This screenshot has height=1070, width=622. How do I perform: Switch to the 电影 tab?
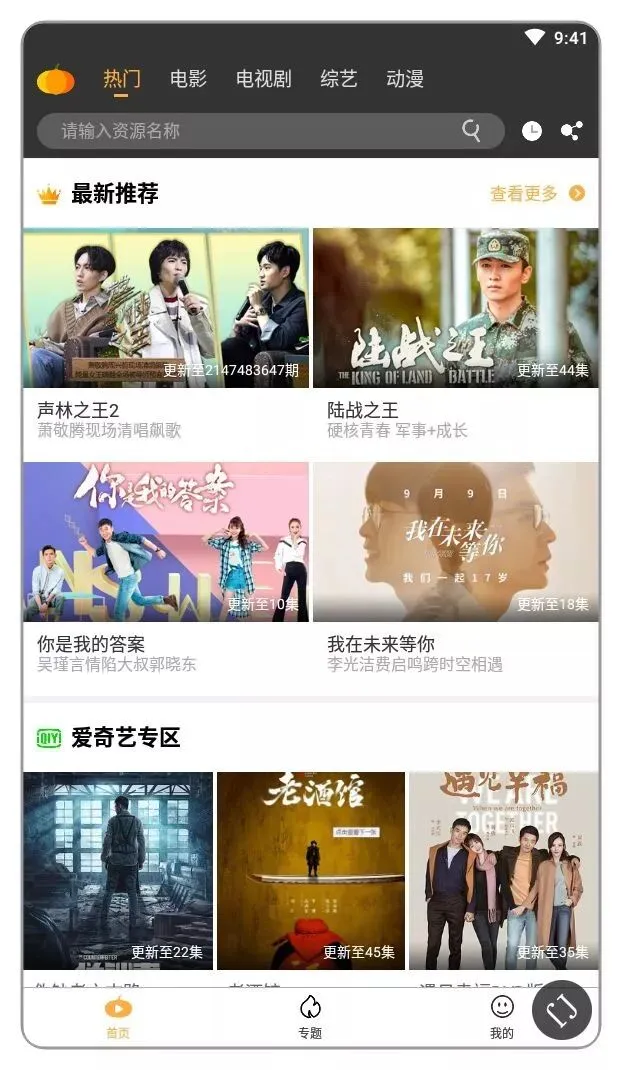click(x=188, y=79)
